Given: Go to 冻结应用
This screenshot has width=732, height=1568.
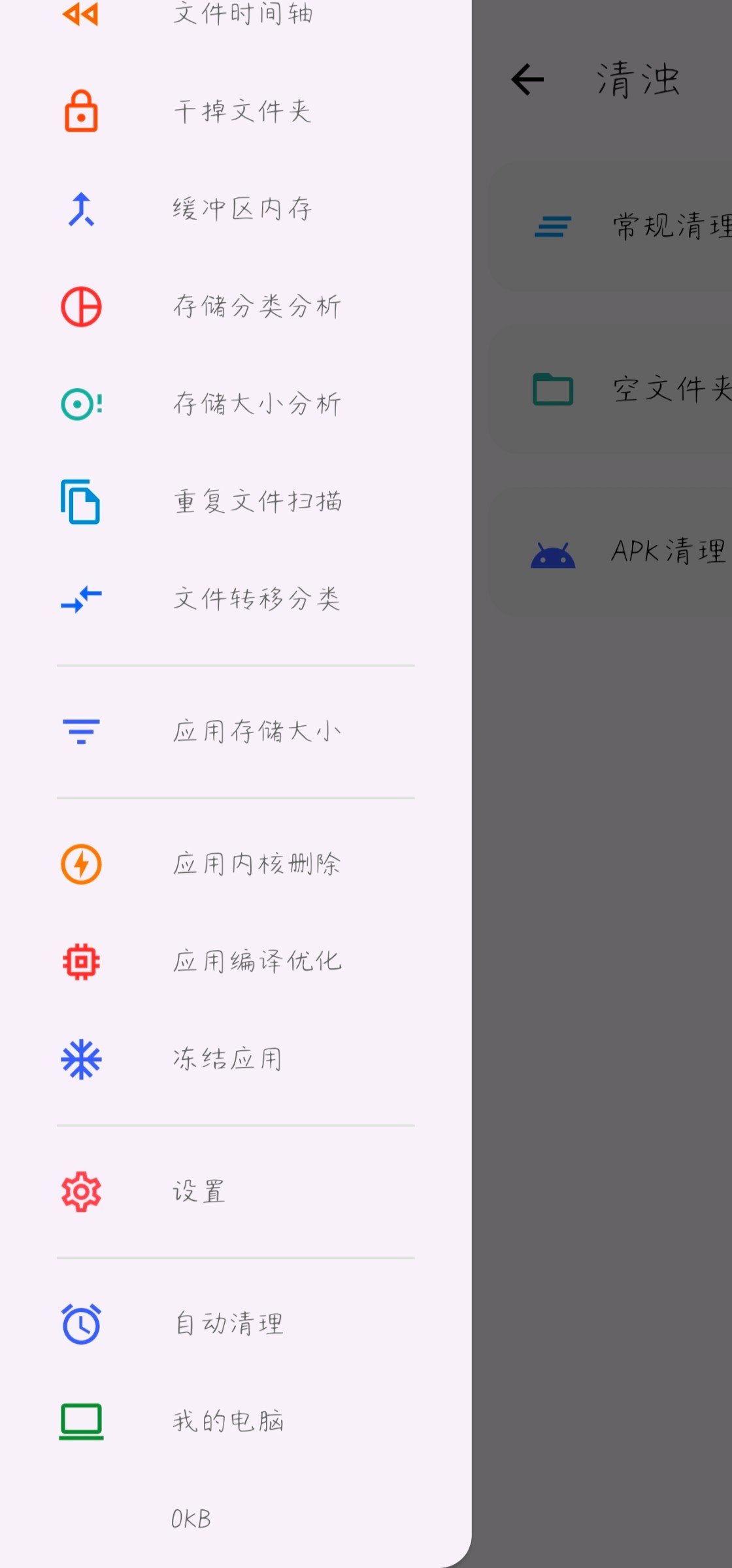Looking at the screenshot, I should pyautogui.click(x=229, y=1059).
